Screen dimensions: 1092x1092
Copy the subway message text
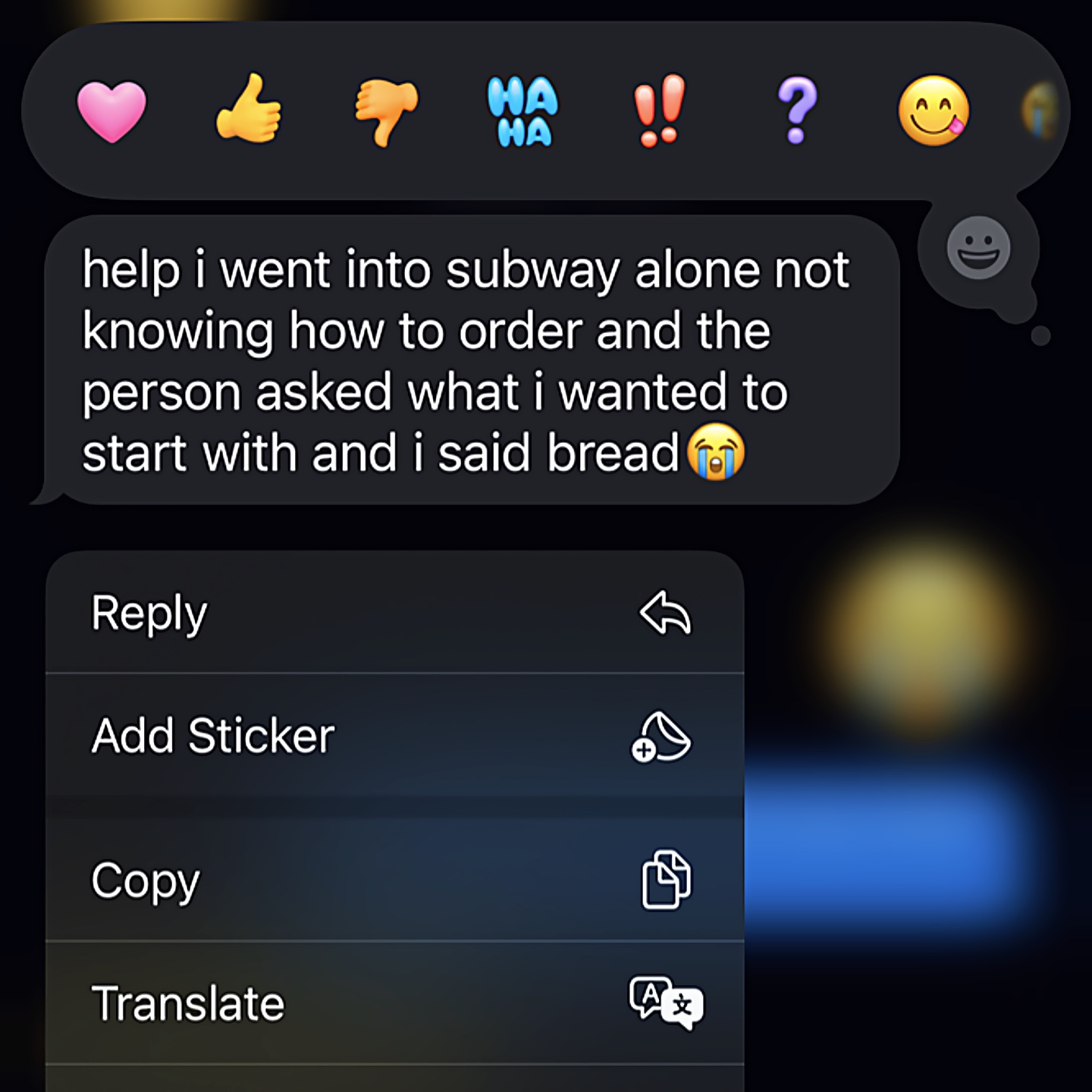coord(394,880)
